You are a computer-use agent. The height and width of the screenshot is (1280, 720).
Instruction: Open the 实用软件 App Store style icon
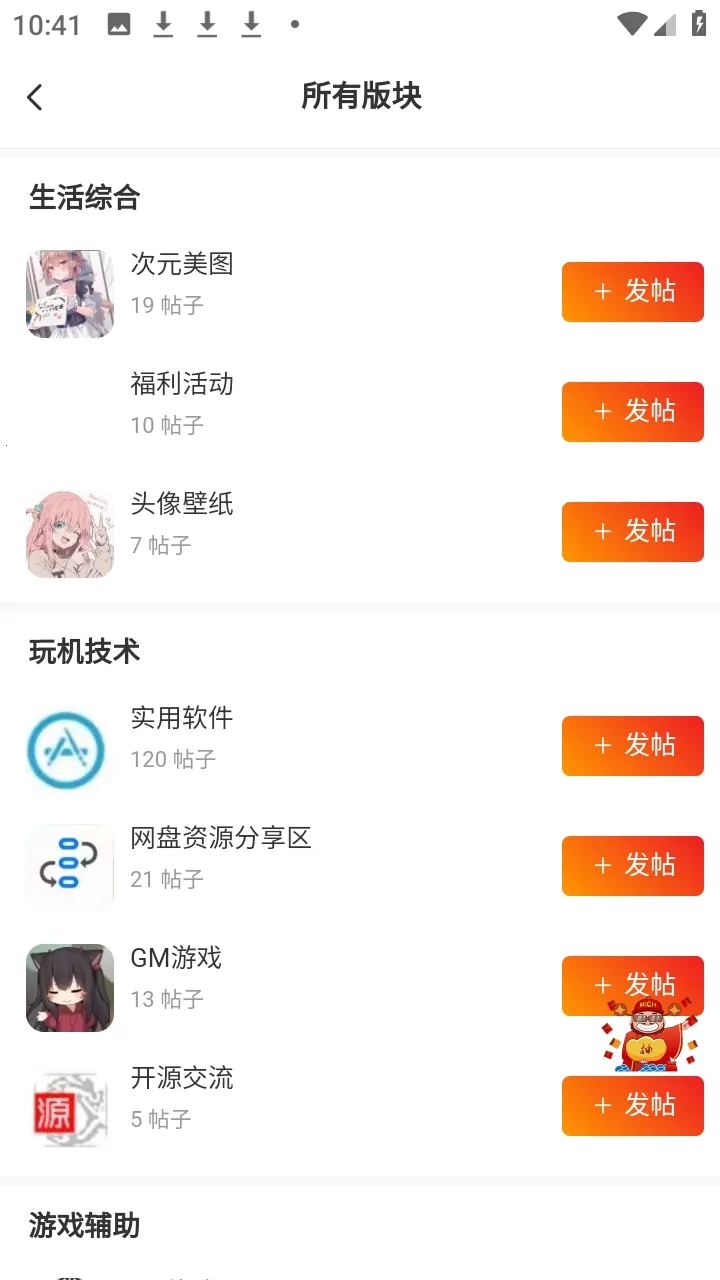pyautogui.click(x=69, y=746)
